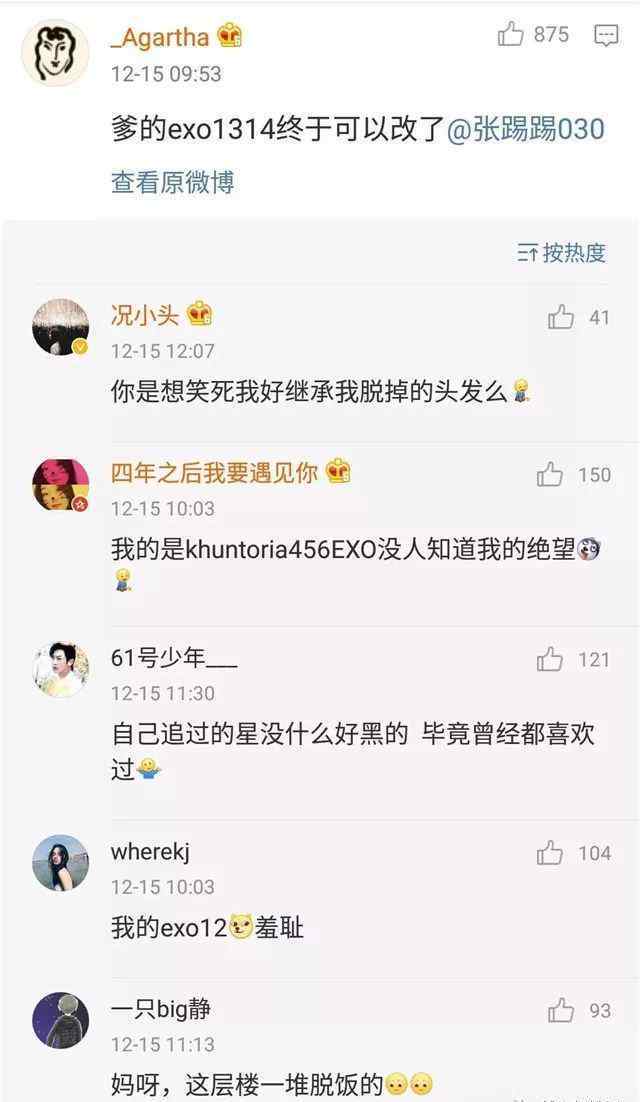Screen dimensions: 640x1102
Task: Open 况小头's profile avatar
Action: [60, 327]
